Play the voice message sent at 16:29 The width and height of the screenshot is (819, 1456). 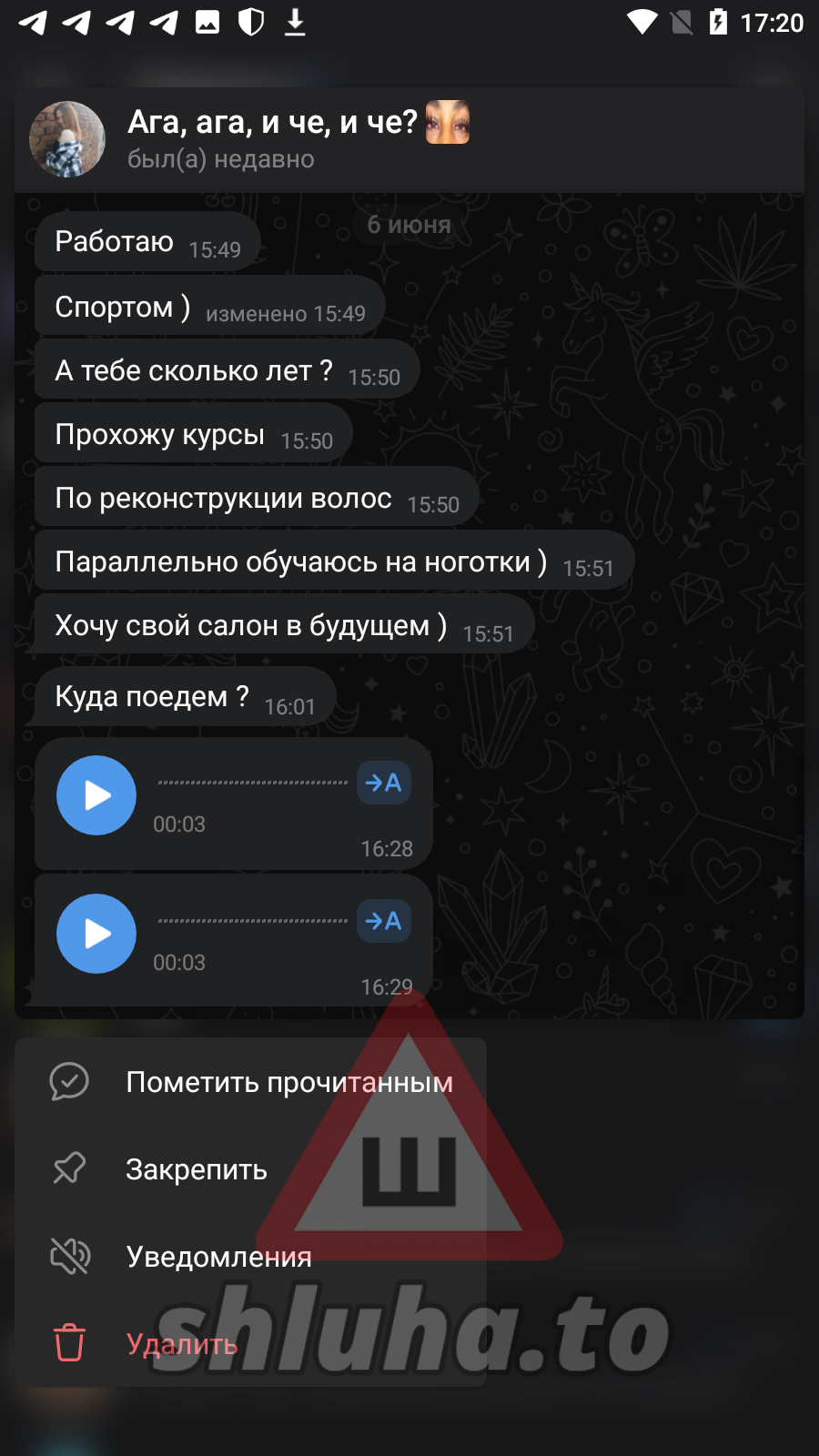click(x=96, y=934)
